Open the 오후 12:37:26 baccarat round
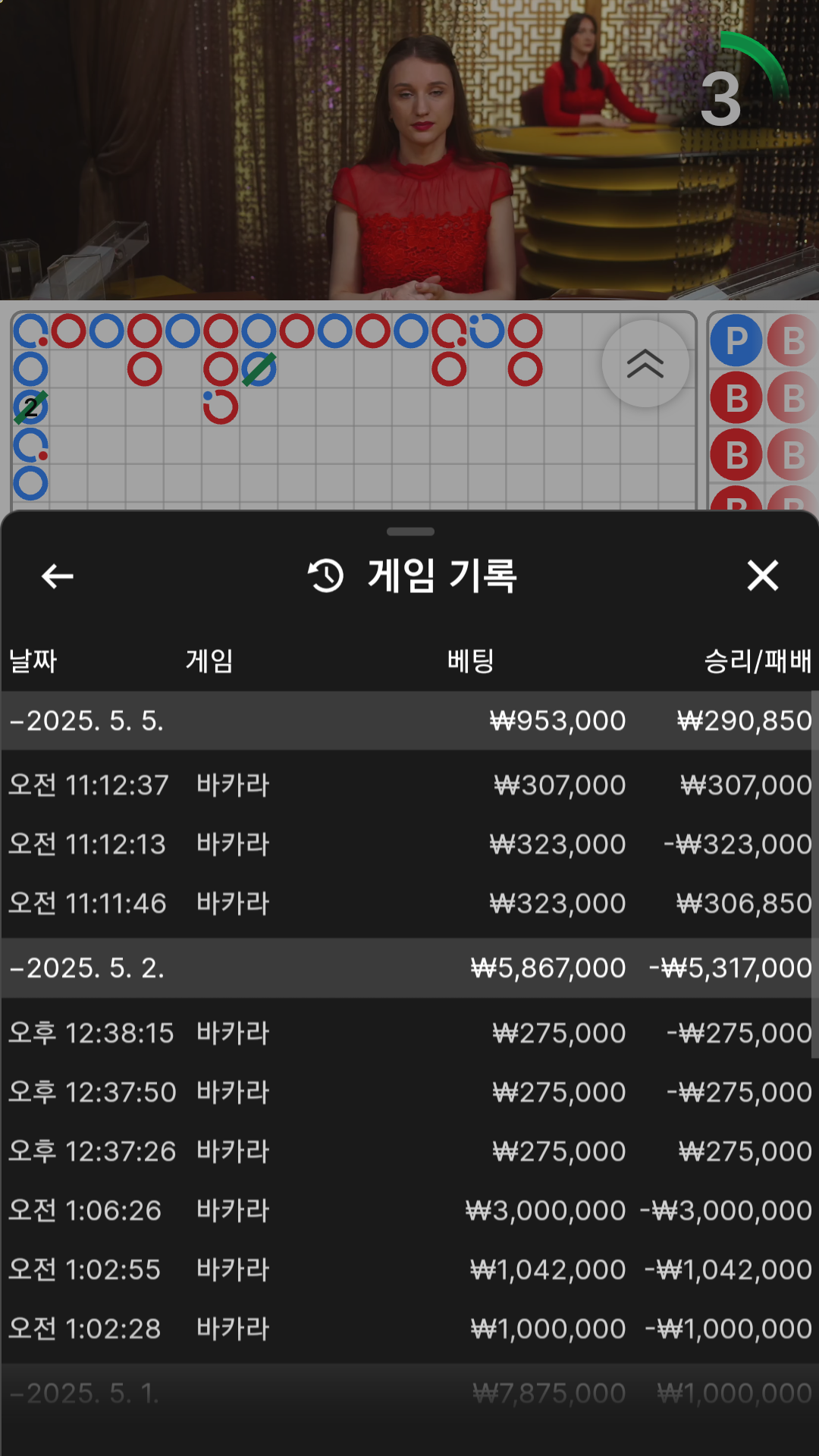 click(x=409, y=1151)
